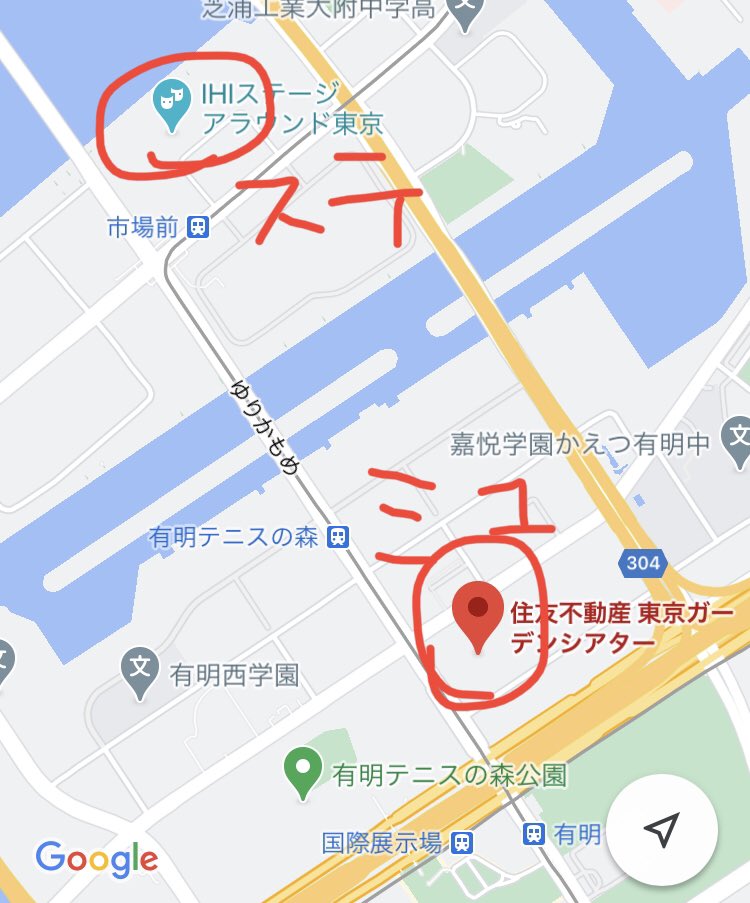The image size is (750, 903).
Task: Click the 市場前 station name label
Action: [x=143, y=226]
